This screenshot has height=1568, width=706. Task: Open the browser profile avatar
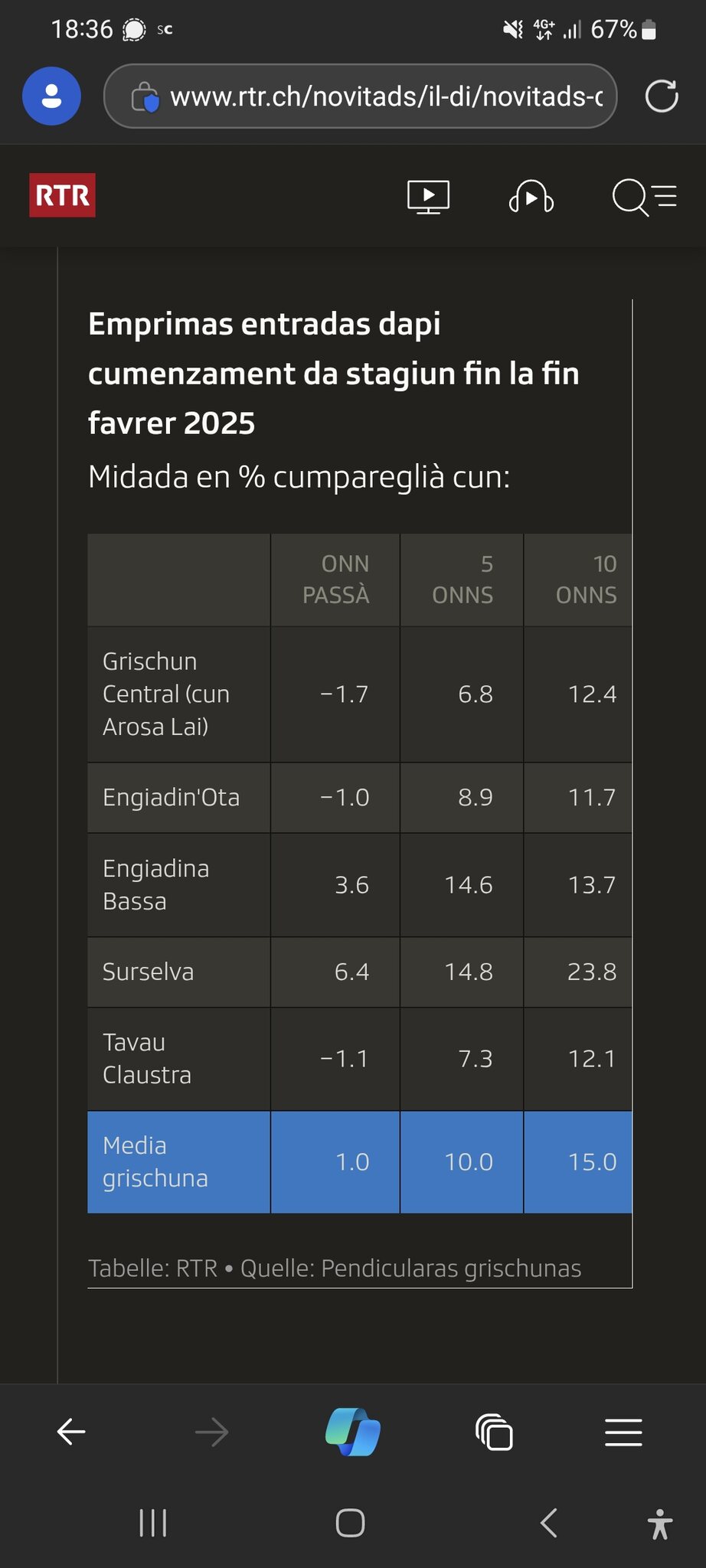pos(51,96)
